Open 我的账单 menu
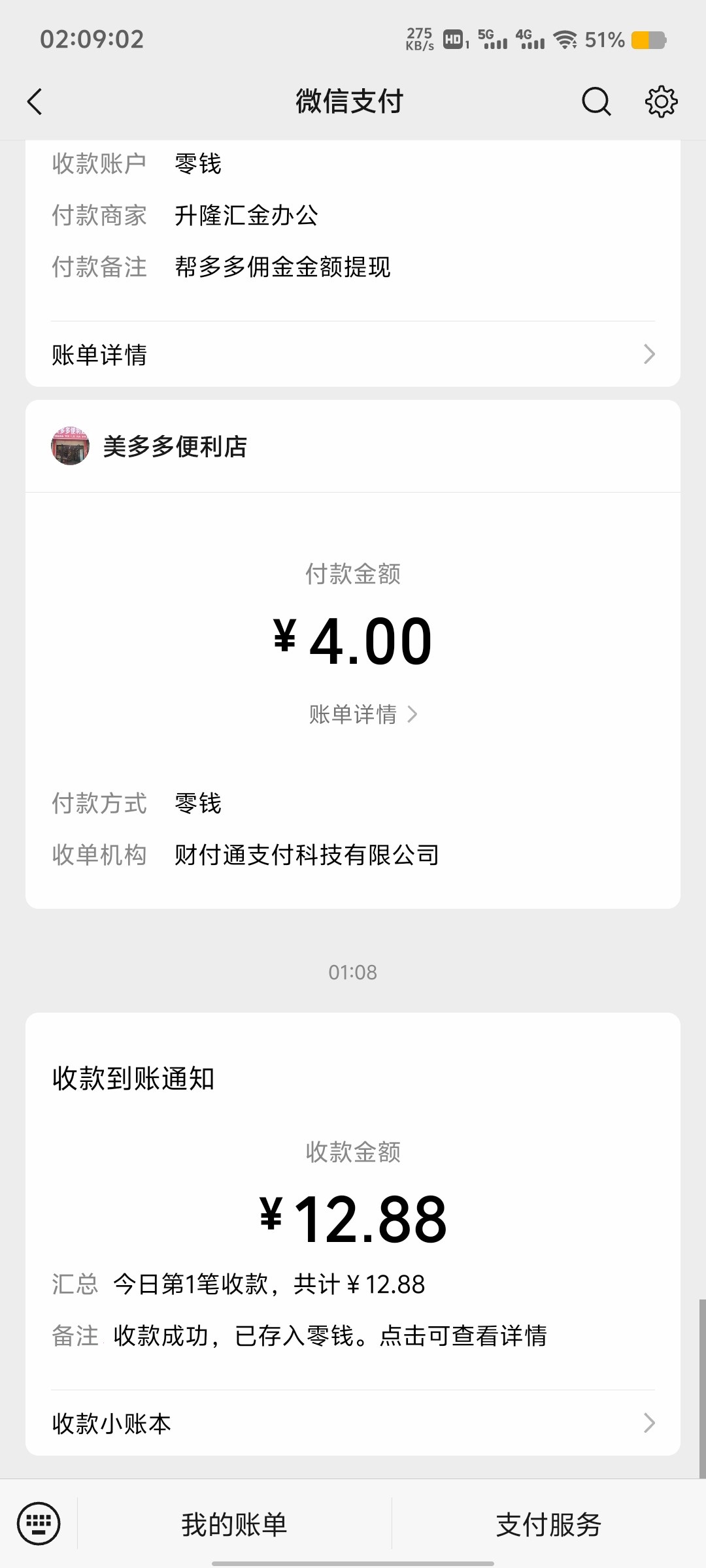The image size is (706, 1568). [x=234, y=1524]
